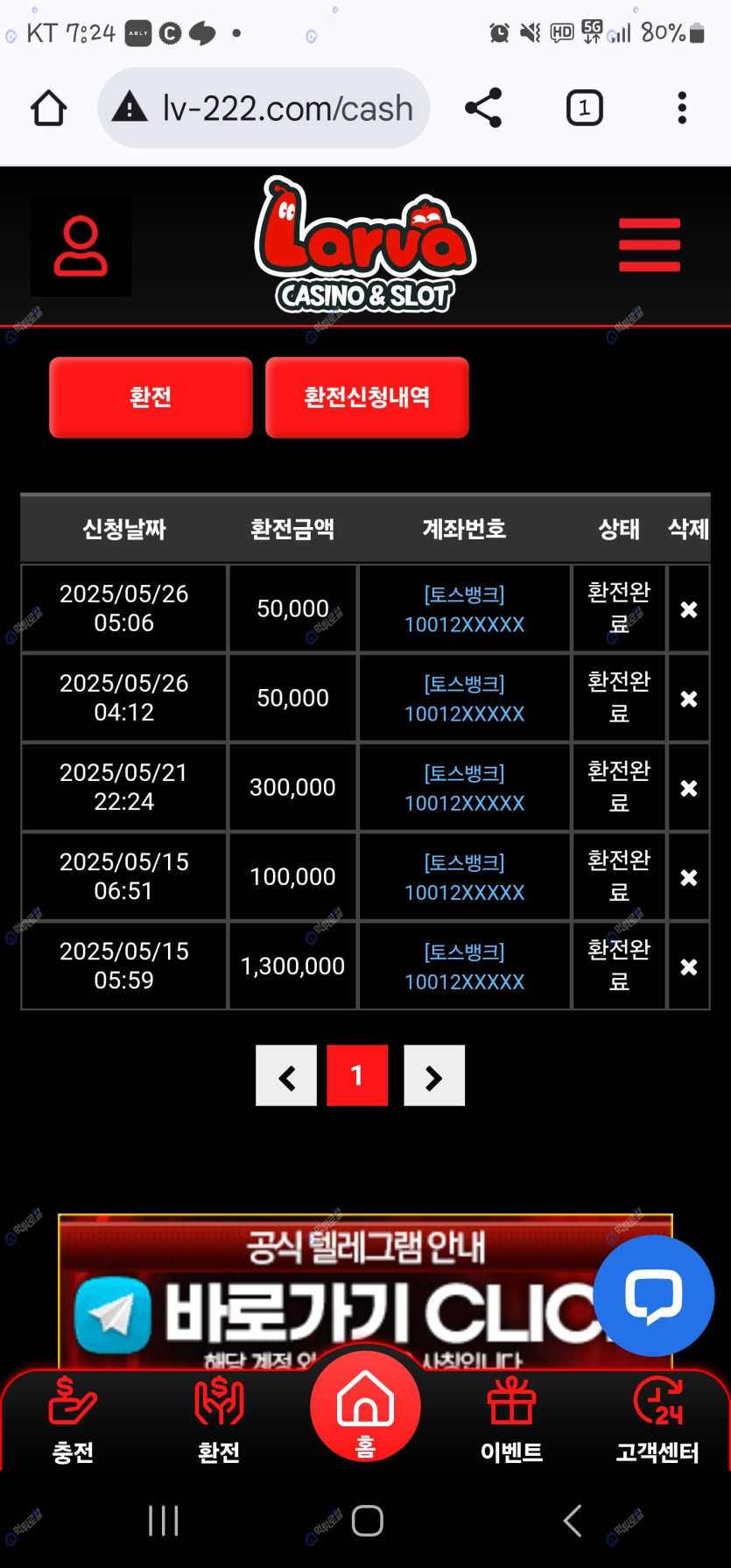
Task: Remove the 2025/05/21 22:24 entry
Action: point(689,788)
